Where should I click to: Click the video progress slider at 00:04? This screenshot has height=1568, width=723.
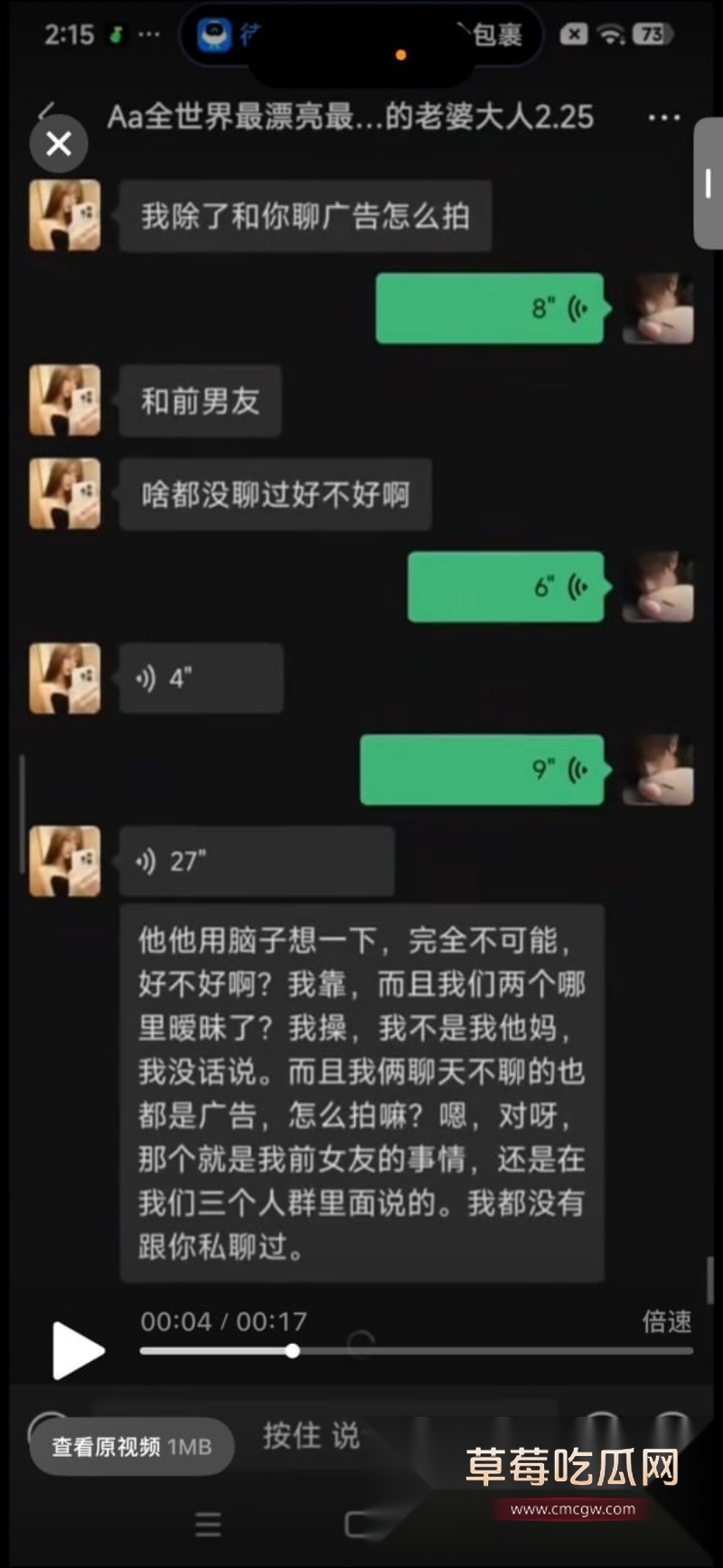pos(292,1352)
